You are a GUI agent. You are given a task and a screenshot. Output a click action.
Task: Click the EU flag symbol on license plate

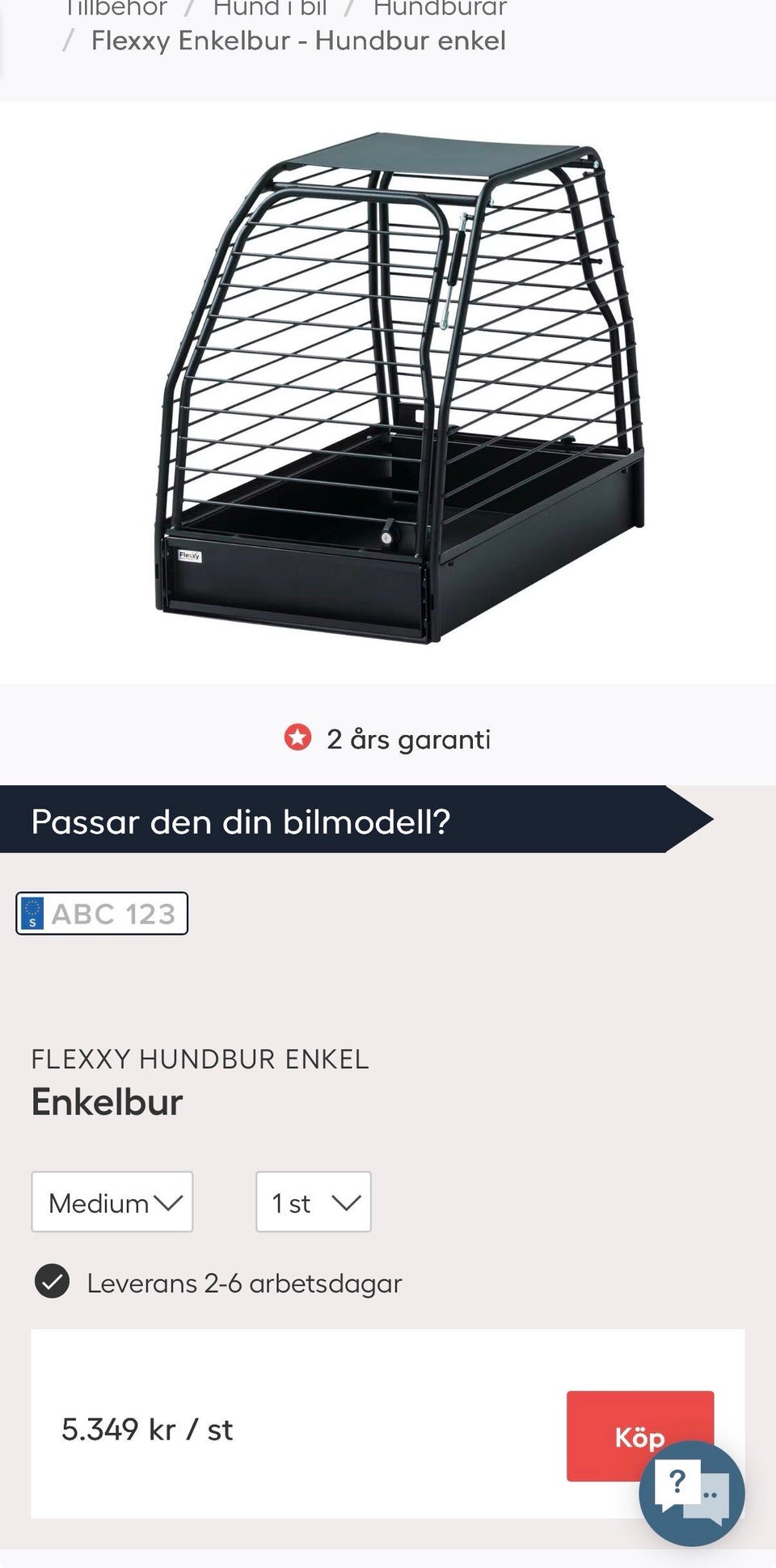(32, 913)
